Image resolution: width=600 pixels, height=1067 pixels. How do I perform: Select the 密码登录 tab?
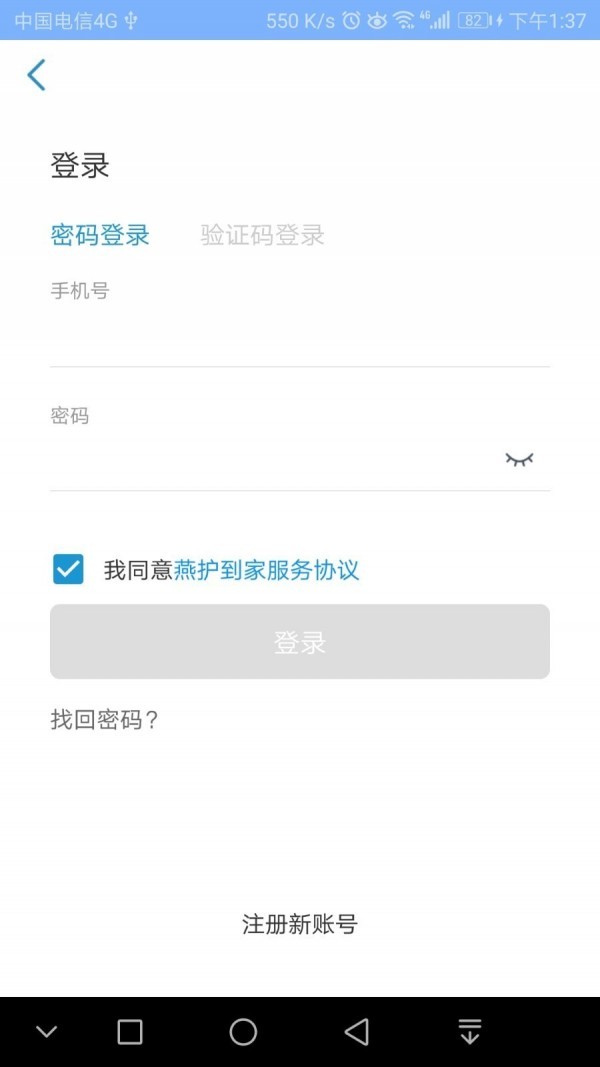click(100, 236)
